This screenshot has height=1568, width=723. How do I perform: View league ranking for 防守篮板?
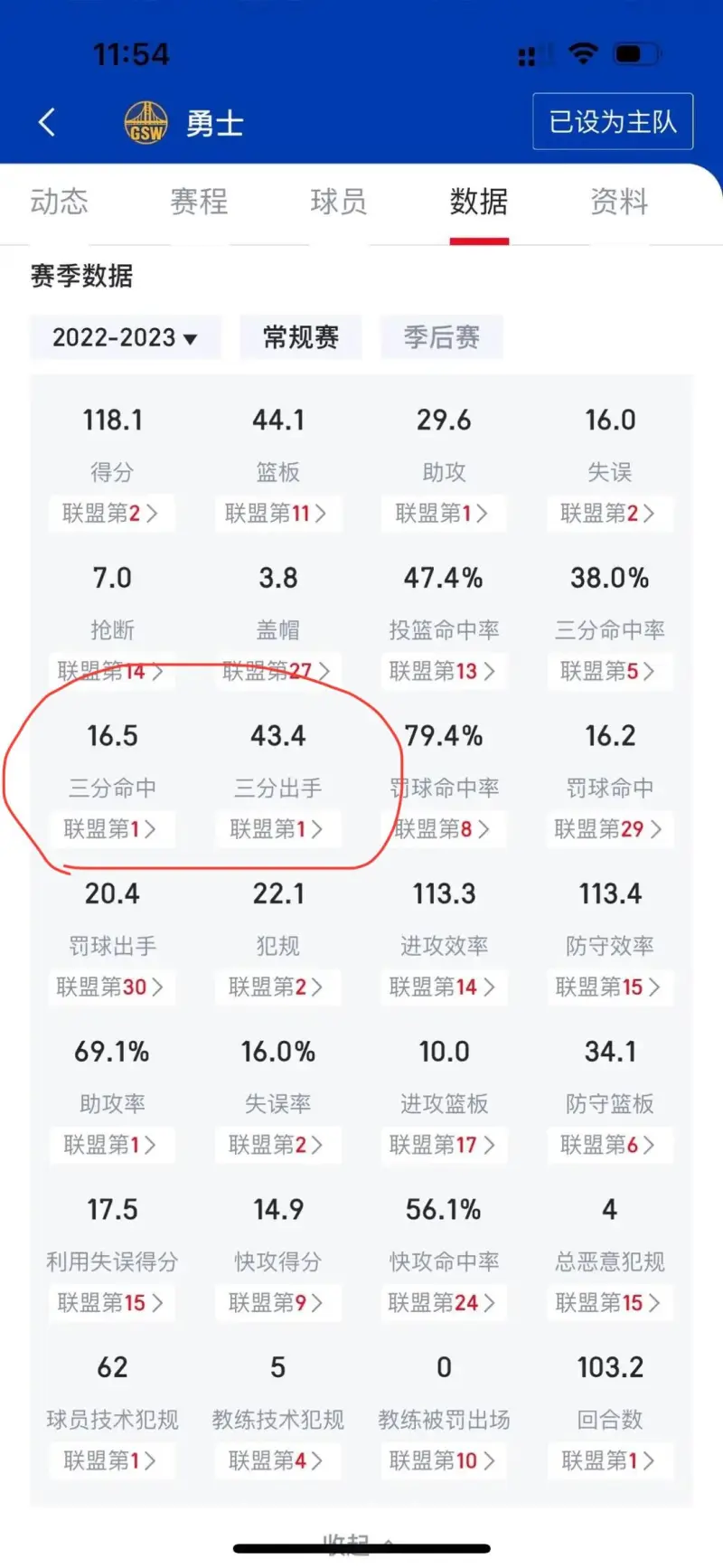(x=610, y=1145)
